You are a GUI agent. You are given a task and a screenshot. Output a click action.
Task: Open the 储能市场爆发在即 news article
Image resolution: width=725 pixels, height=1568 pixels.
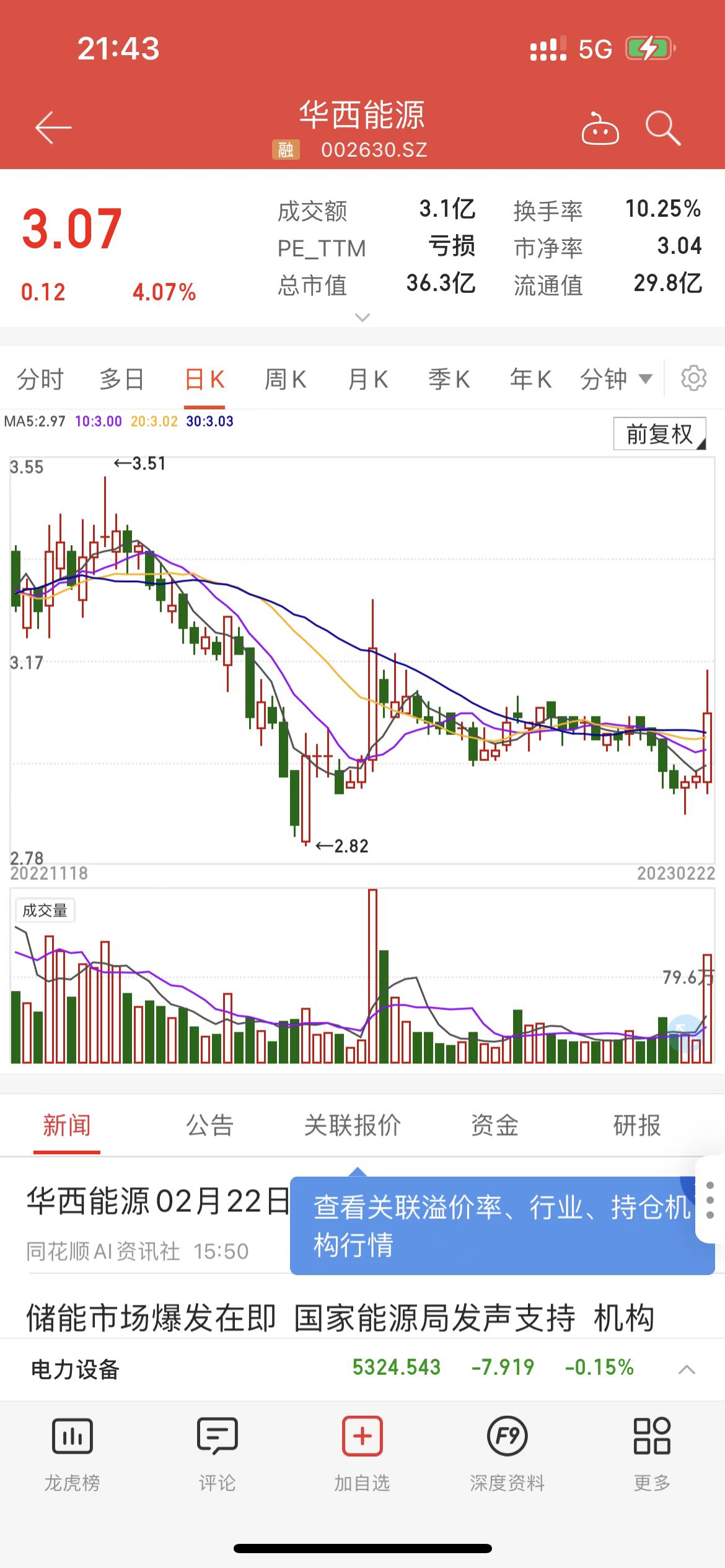tap(340, 1317)
